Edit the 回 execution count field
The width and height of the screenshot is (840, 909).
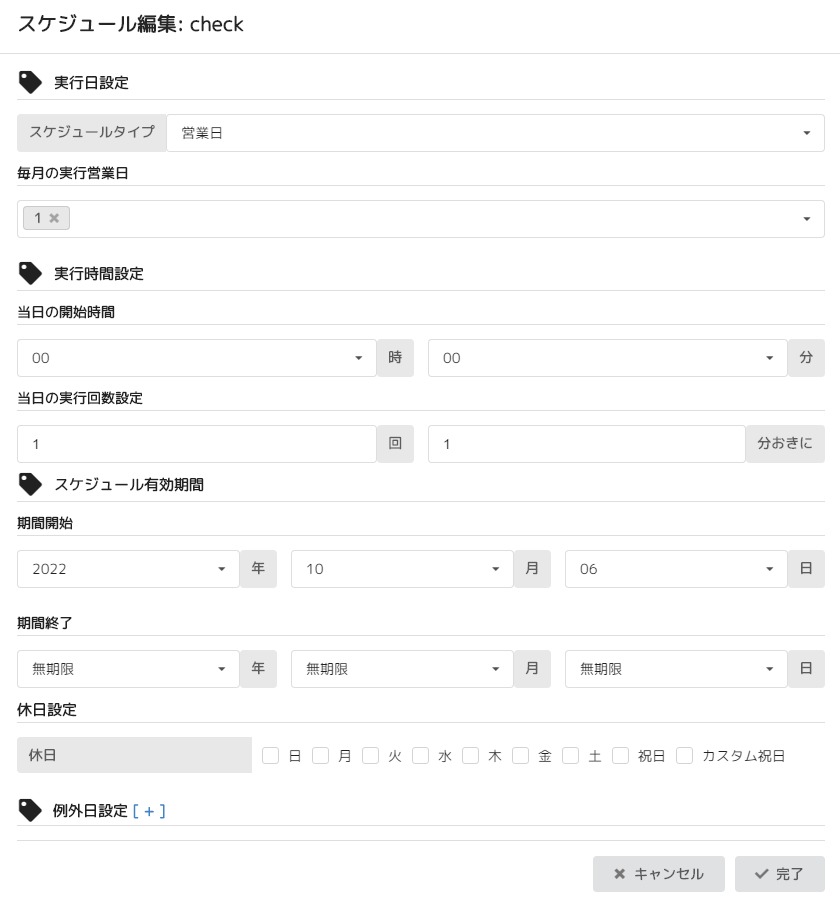pos(196,444)
